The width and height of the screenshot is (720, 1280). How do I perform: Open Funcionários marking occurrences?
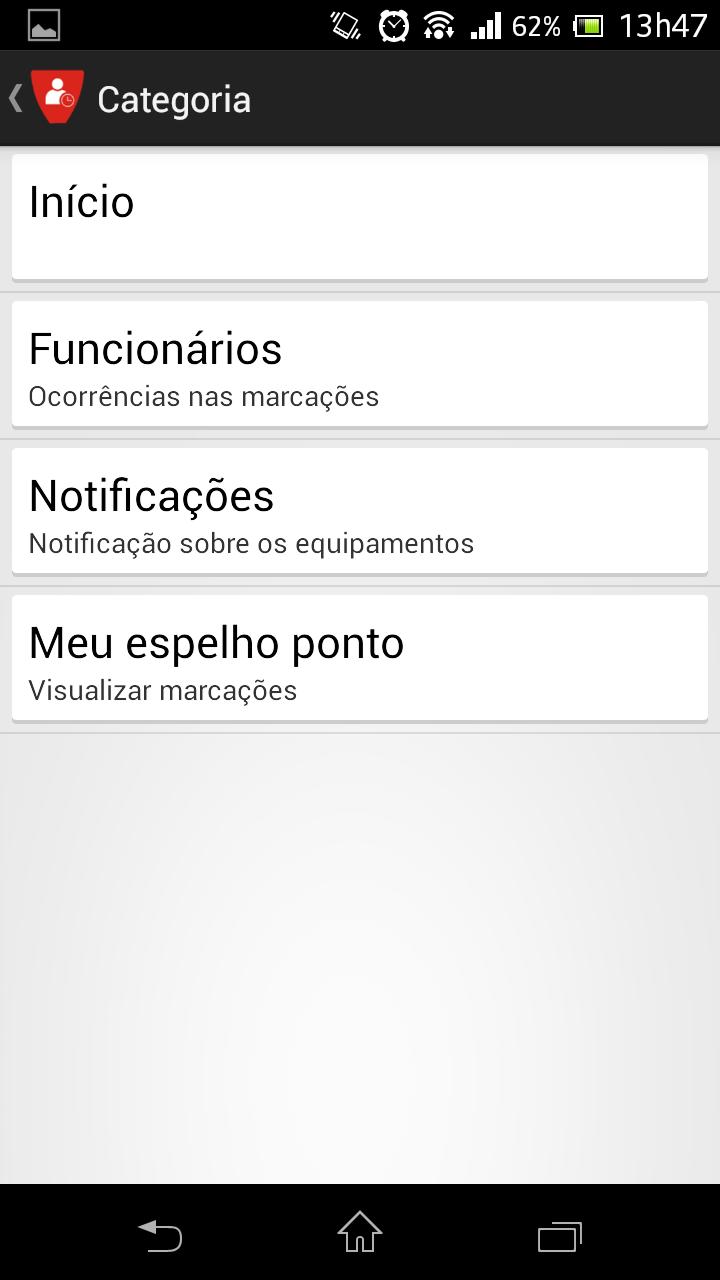click(x=360, y=364)
